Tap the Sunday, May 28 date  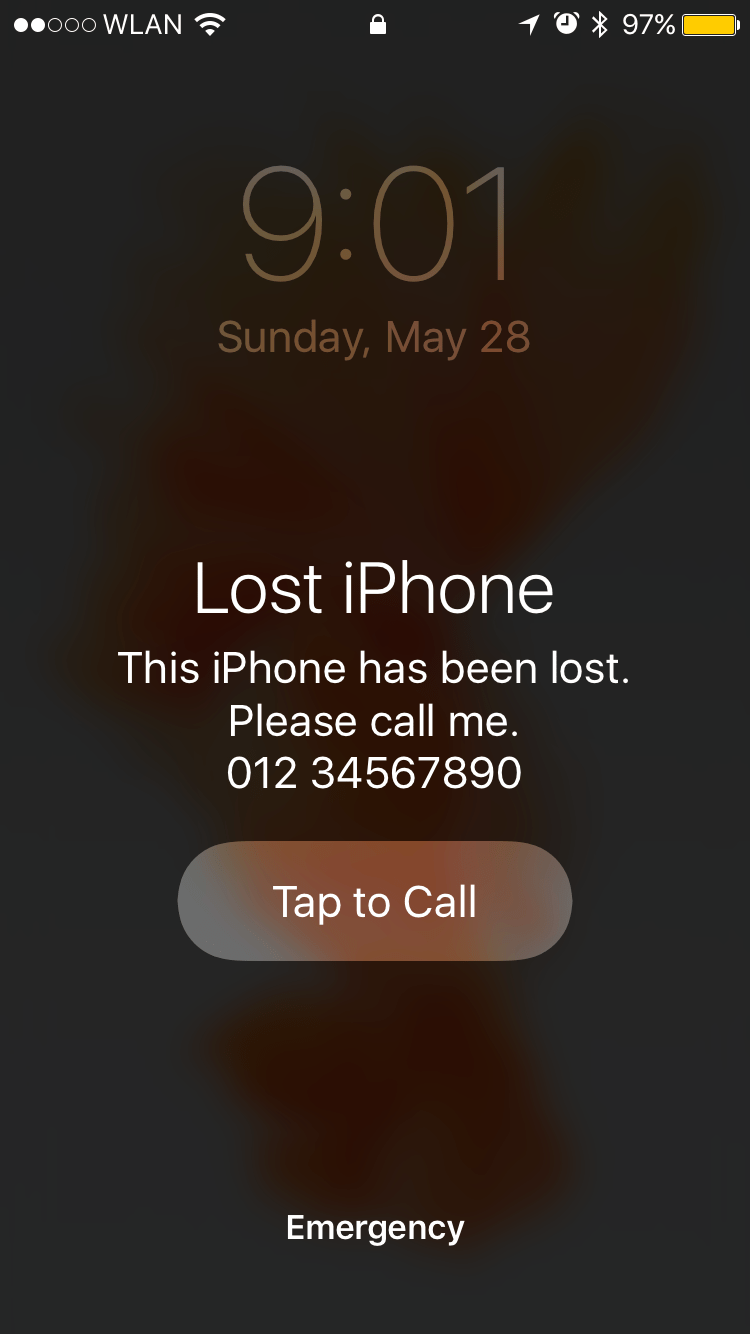pyautogui.click(x=375, y=336)
